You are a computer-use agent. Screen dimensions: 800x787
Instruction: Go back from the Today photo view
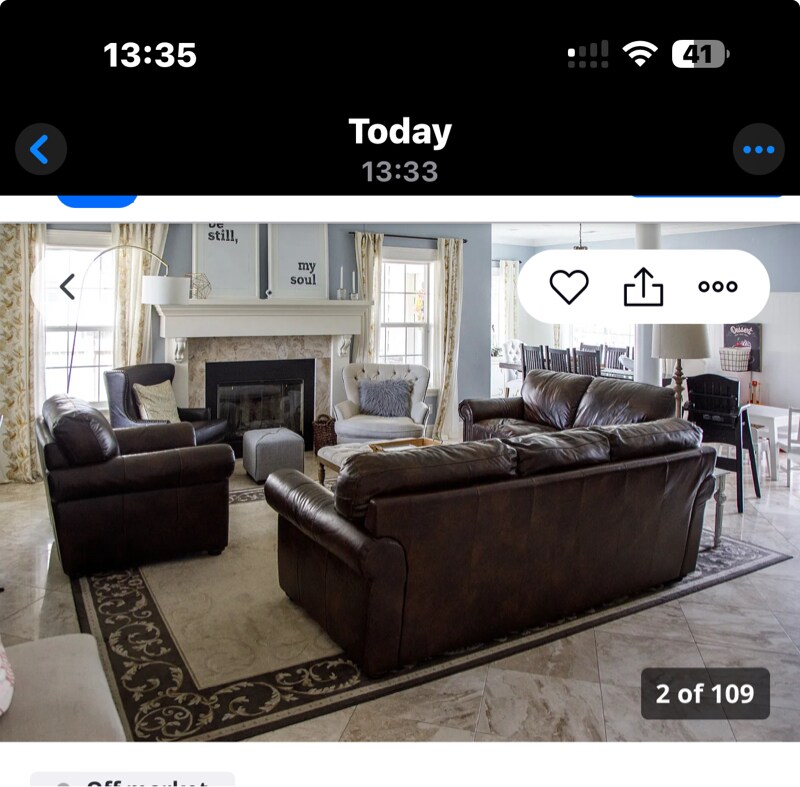click(40, 150)
